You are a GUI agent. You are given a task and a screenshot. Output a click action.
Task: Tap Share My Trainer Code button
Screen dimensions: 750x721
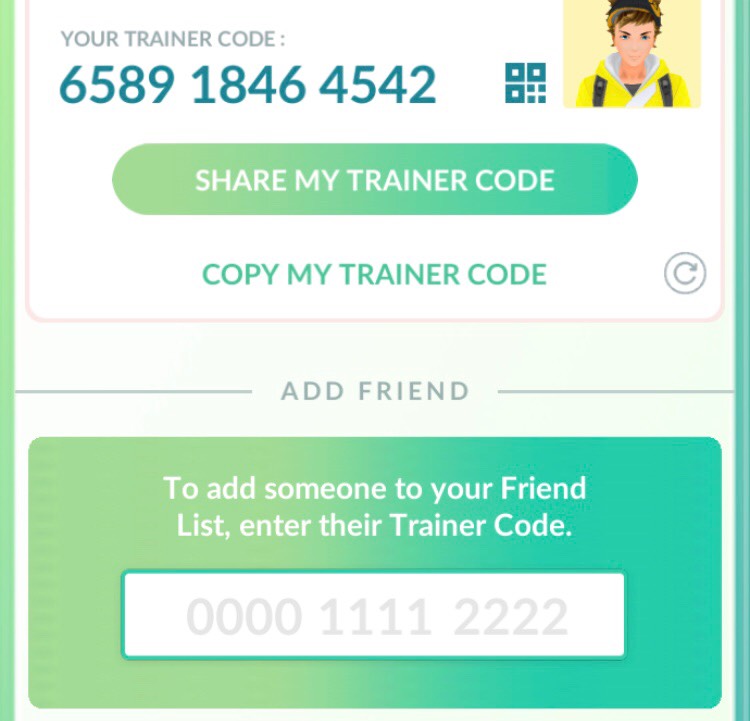point(374,180)
